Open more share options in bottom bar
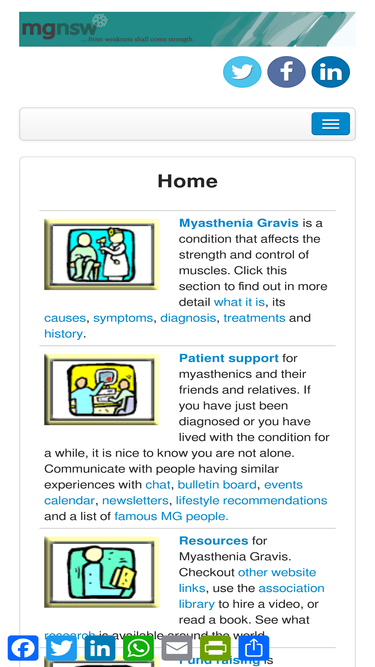 click(253, 648)
